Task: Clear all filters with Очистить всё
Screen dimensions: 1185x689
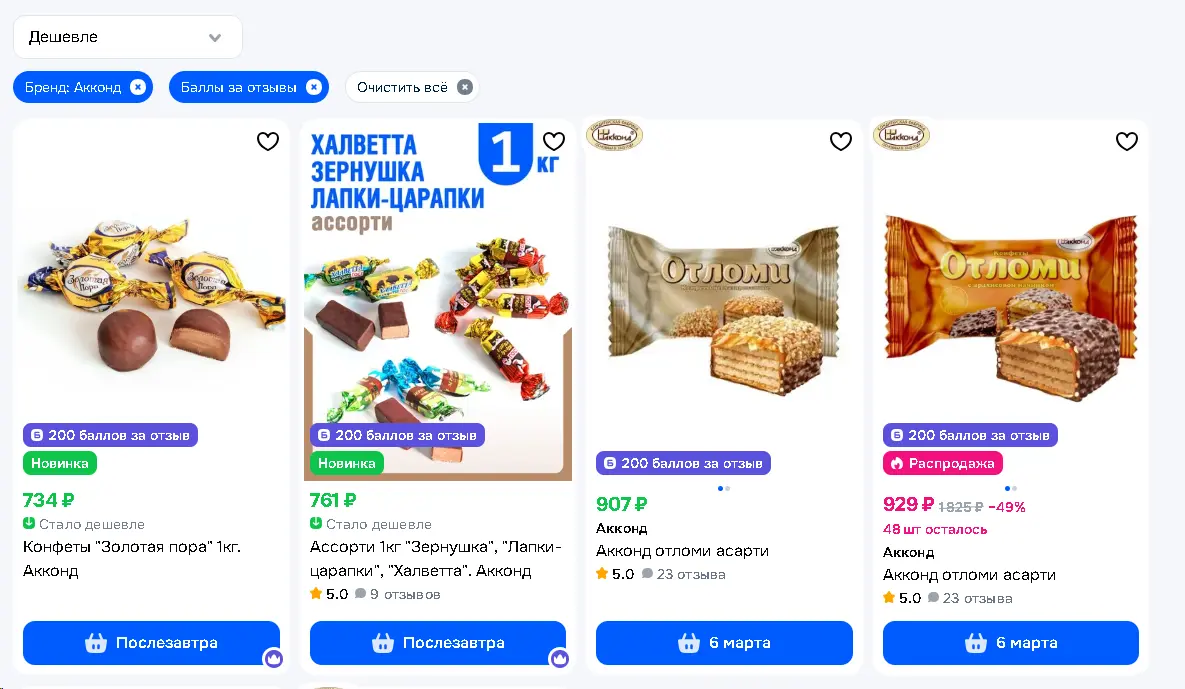Action: [x=413, y=87]
